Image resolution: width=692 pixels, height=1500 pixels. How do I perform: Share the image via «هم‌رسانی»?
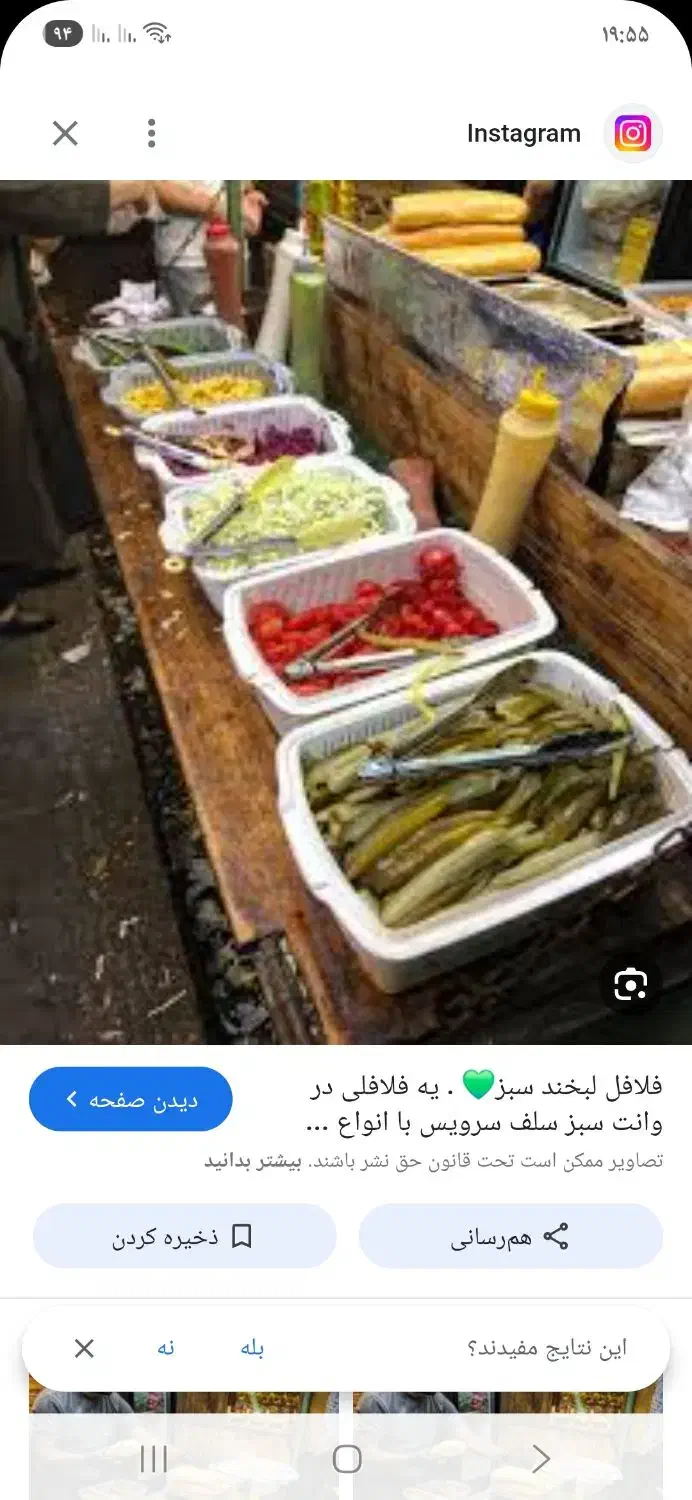tap(510, 1236)
